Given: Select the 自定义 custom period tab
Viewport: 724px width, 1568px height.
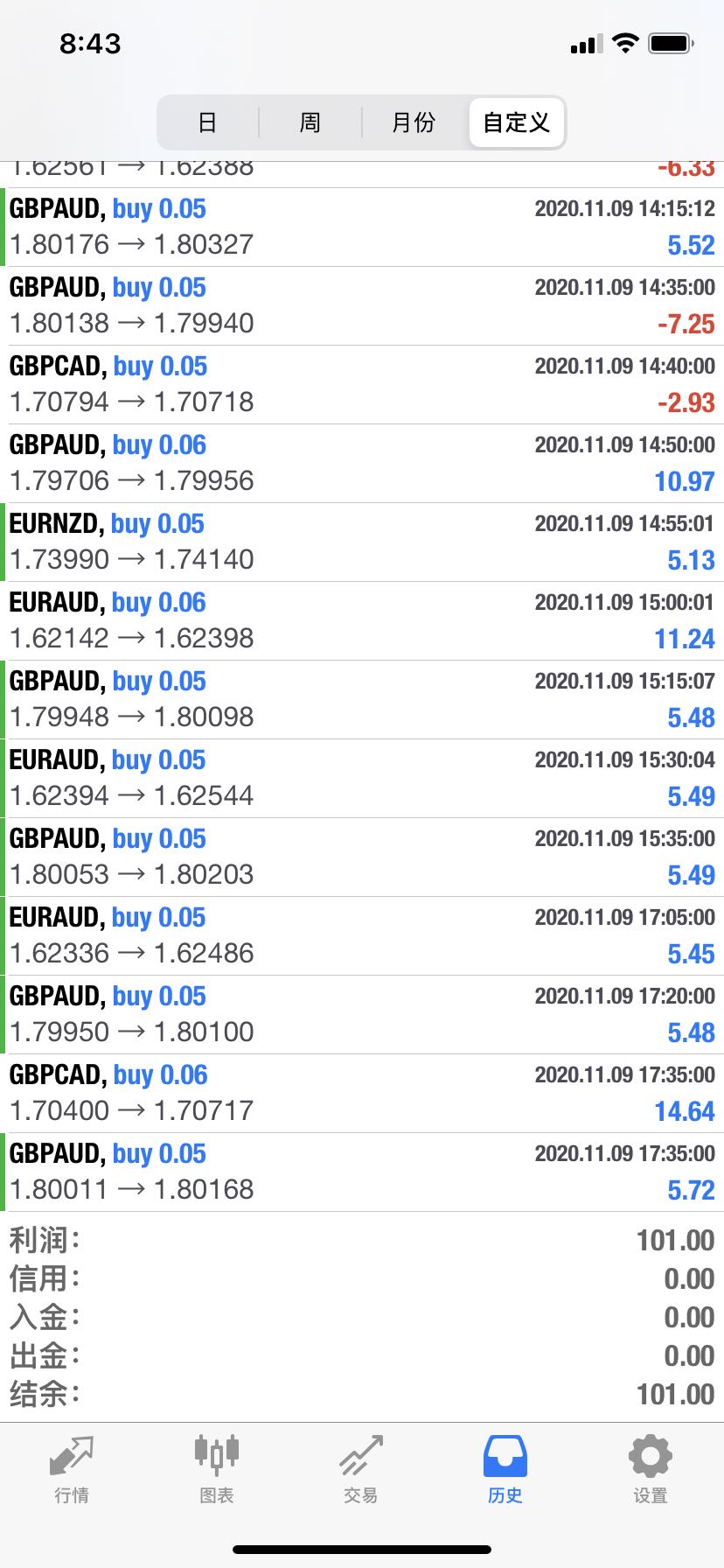Looking at the screenshot, I should click(x=517, y=122).
